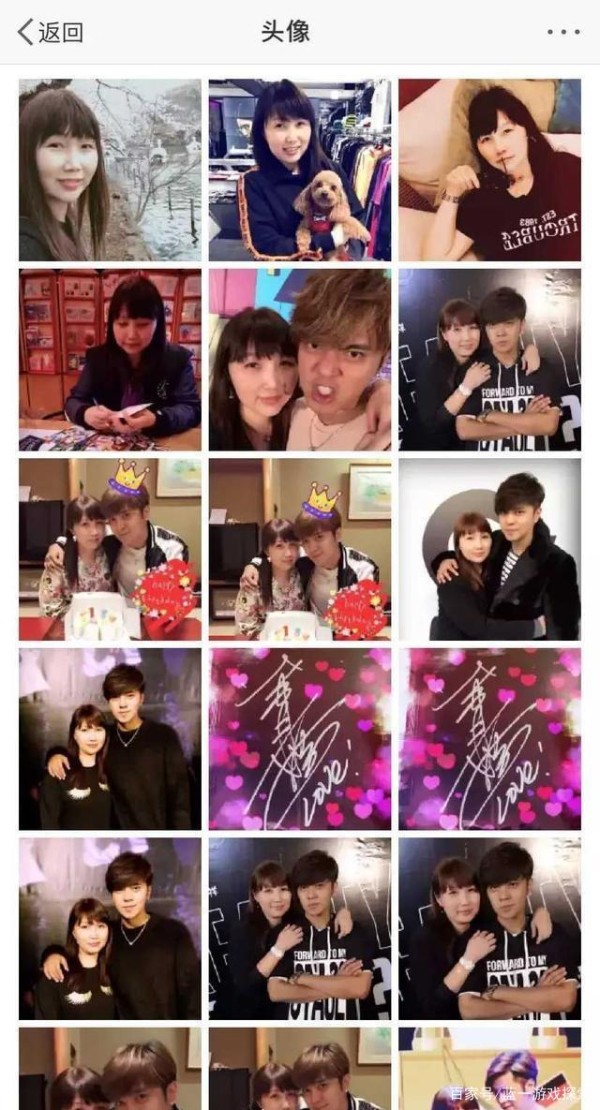Image resolution: width=600 pixels, height=1110 pixels.
Task: Open the photo of the couple in black coats
Action: coord(490,549)
